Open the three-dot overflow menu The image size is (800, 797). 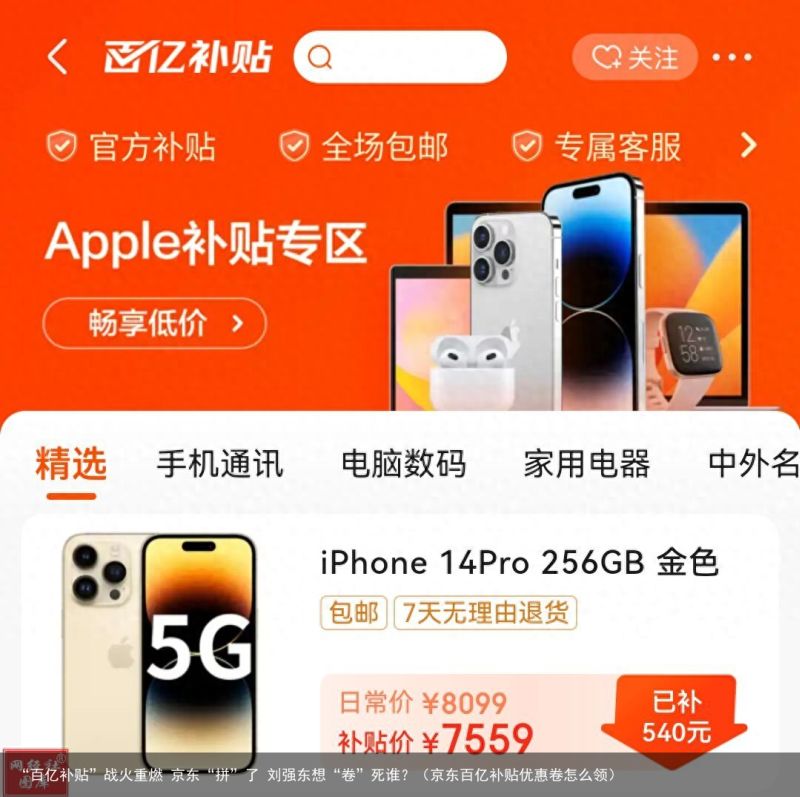pos(731,57)
